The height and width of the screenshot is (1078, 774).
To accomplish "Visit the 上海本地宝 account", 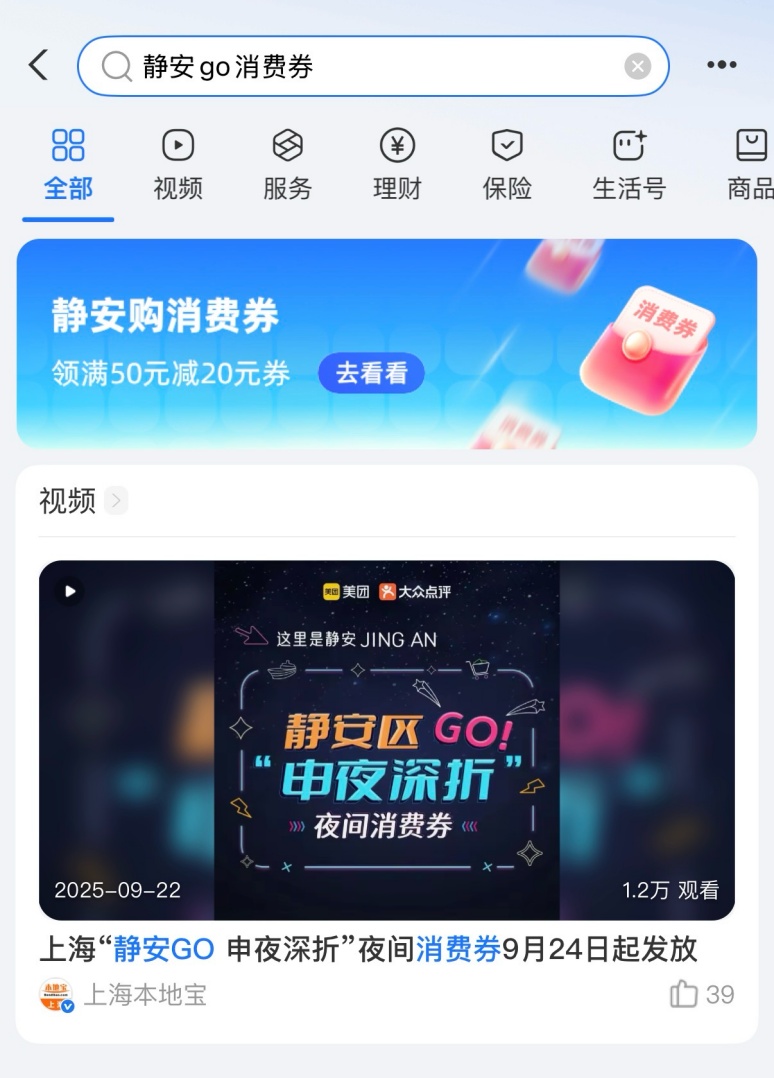I will (x=143, y=995).
